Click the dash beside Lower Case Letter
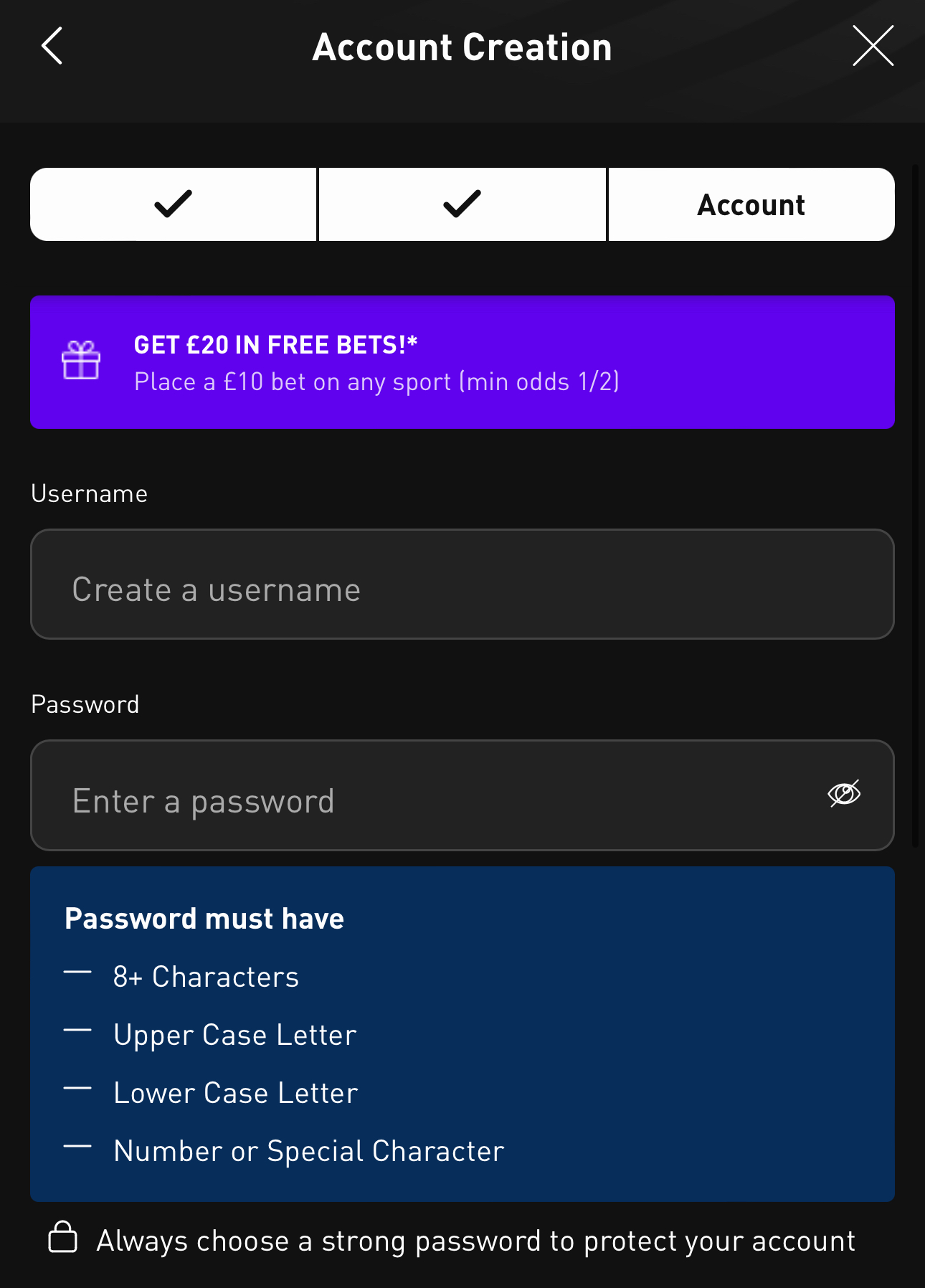This screenshot has width=925, height=1288. coord(77,1089)
